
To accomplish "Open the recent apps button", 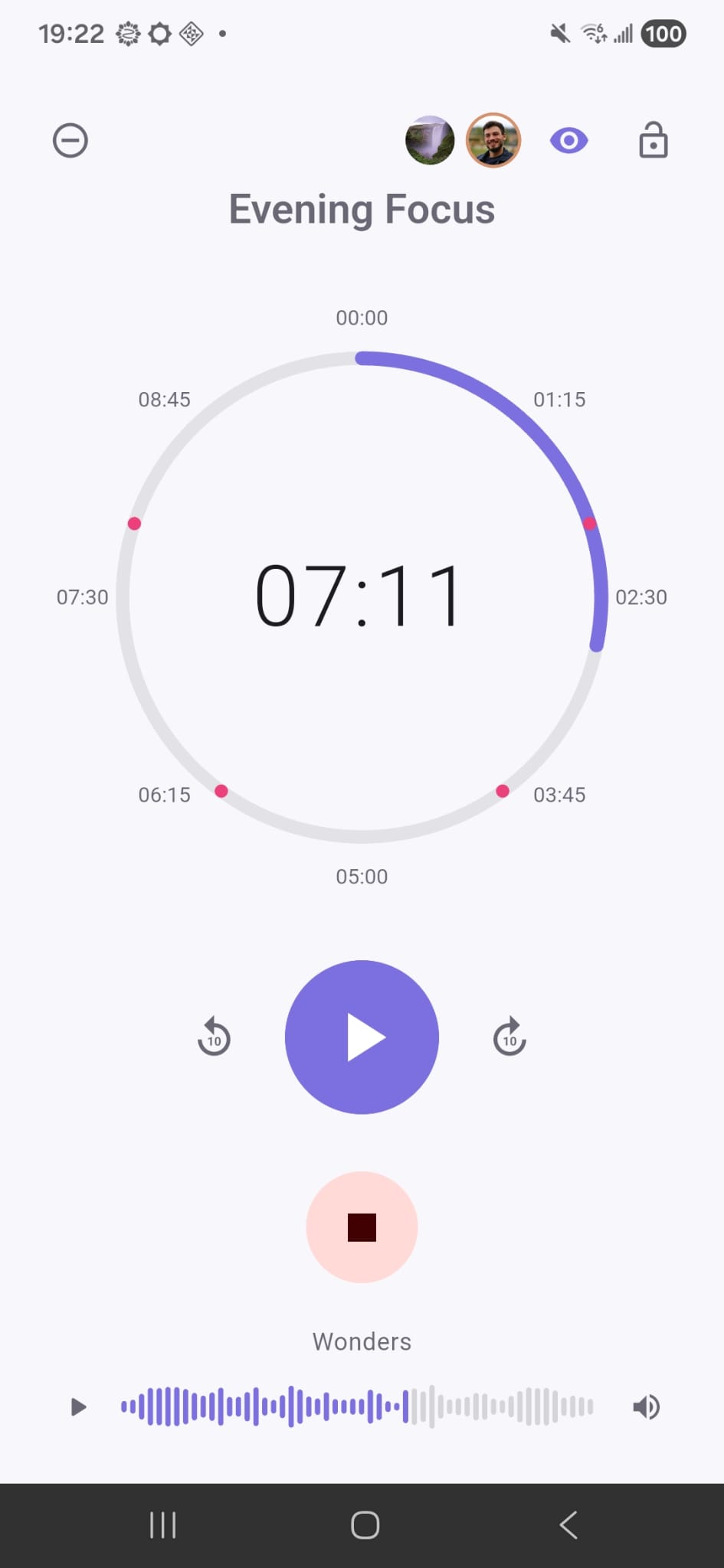I will click(x=162, y=1524).
